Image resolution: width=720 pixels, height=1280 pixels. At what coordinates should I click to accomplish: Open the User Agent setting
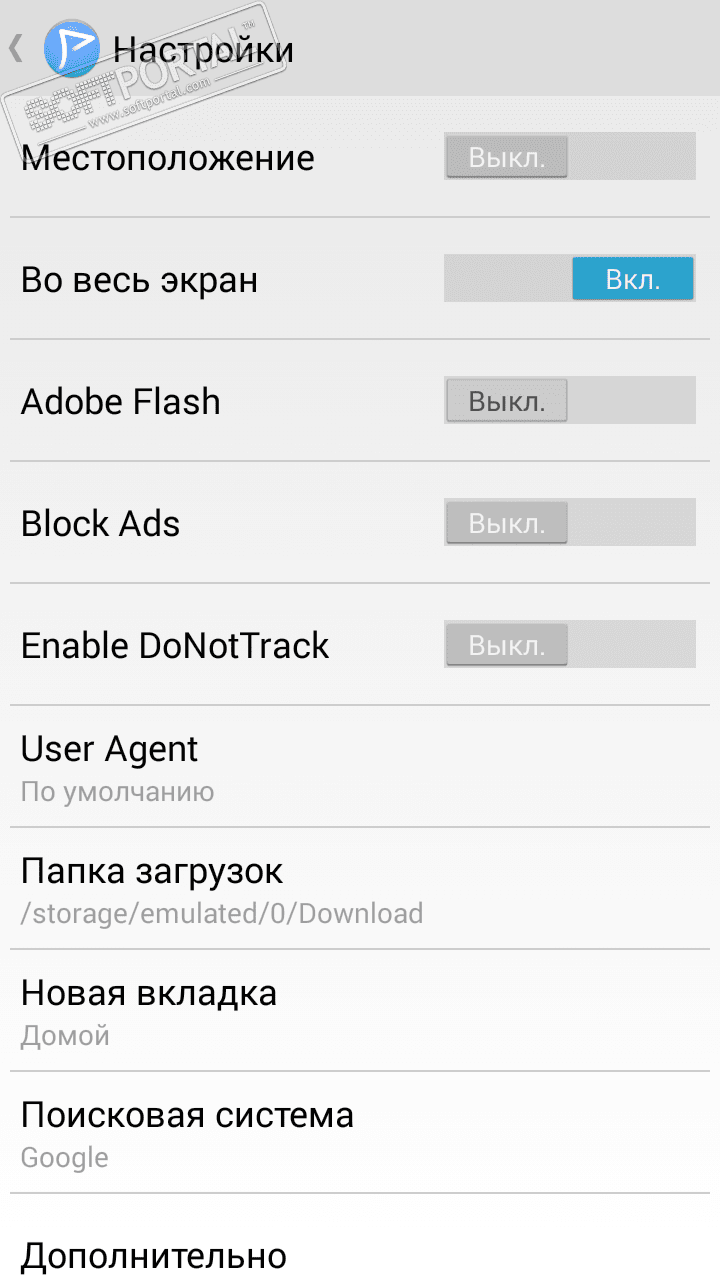[x=360, y=767]
